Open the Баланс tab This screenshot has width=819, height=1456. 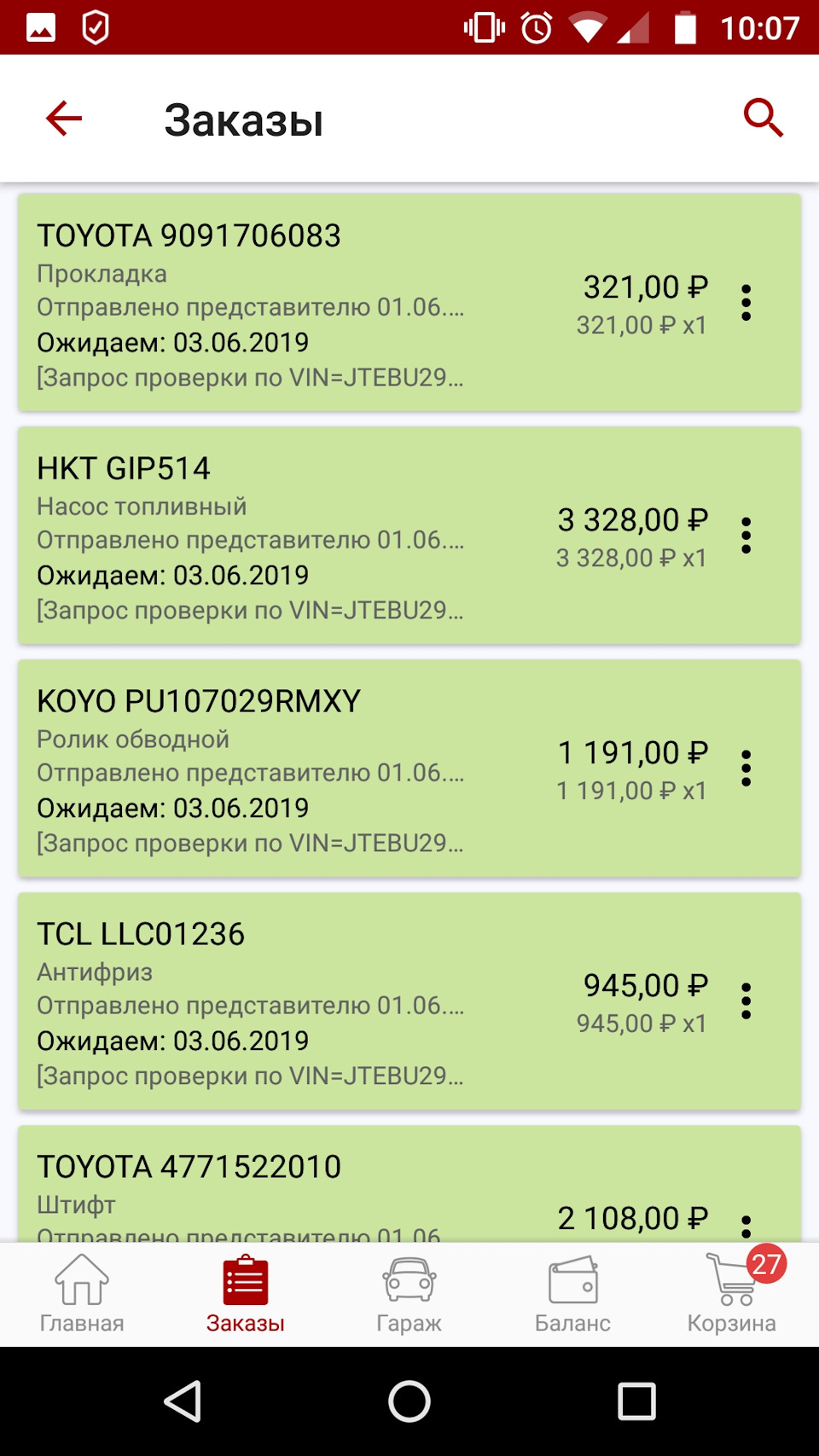click(x=572, y=1295)
